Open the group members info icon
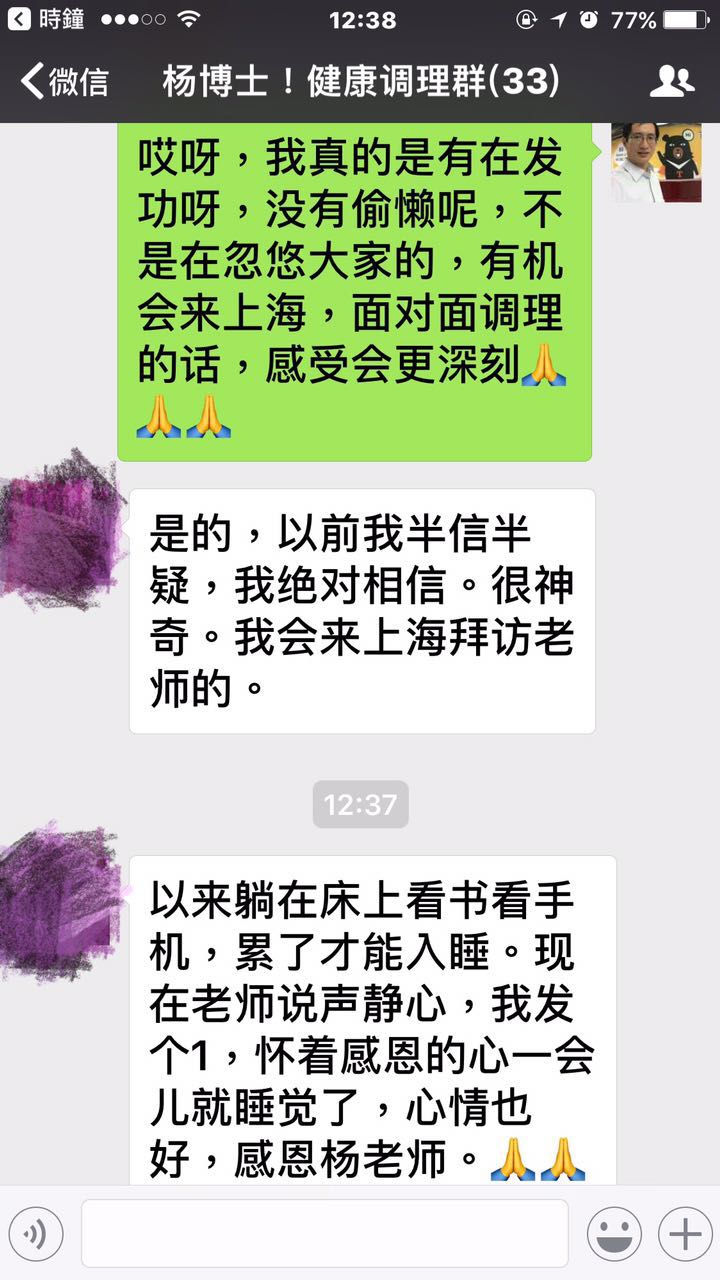Screen dimensions: 720x1280 [671, 81]
